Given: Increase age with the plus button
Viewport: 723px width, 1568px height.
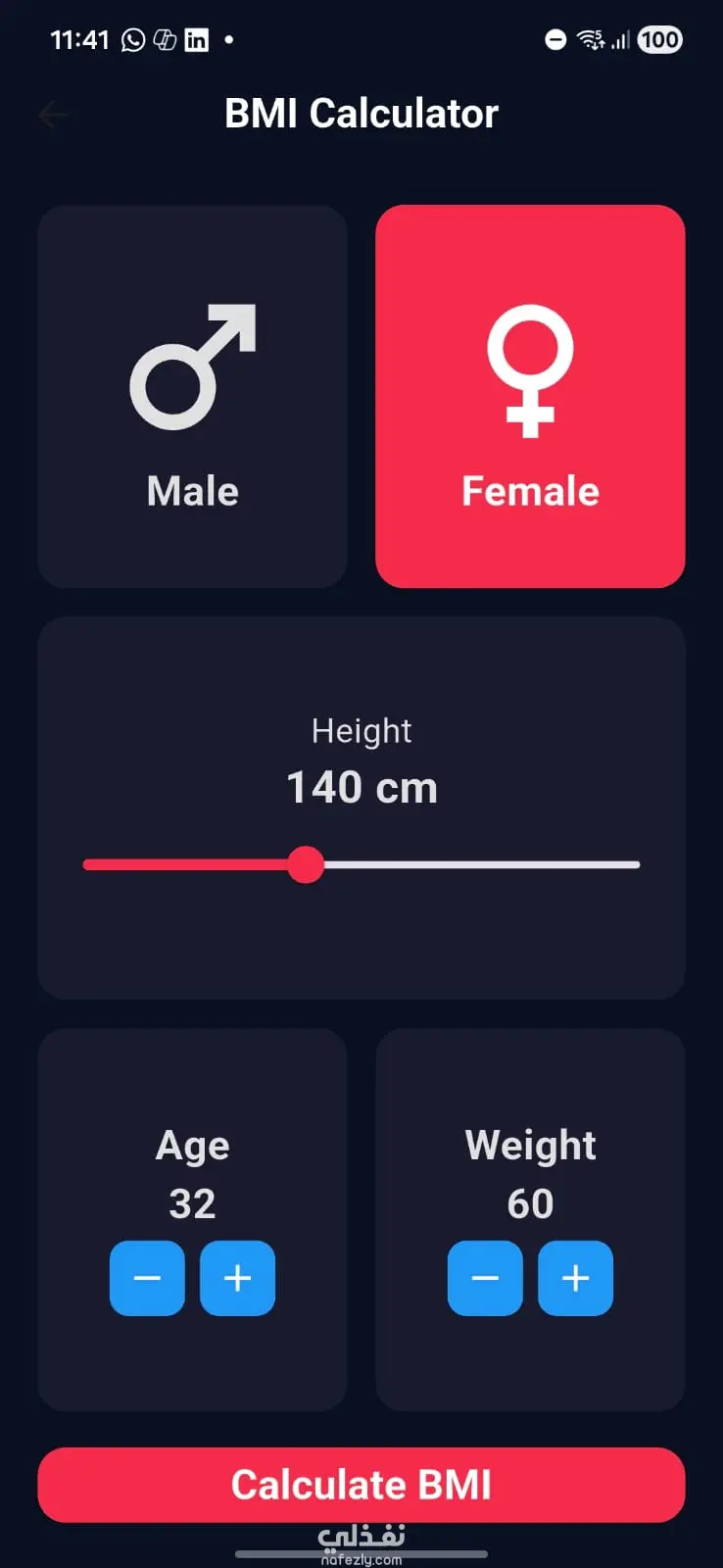Looking at the screenshot, I should pos(237,1278).
